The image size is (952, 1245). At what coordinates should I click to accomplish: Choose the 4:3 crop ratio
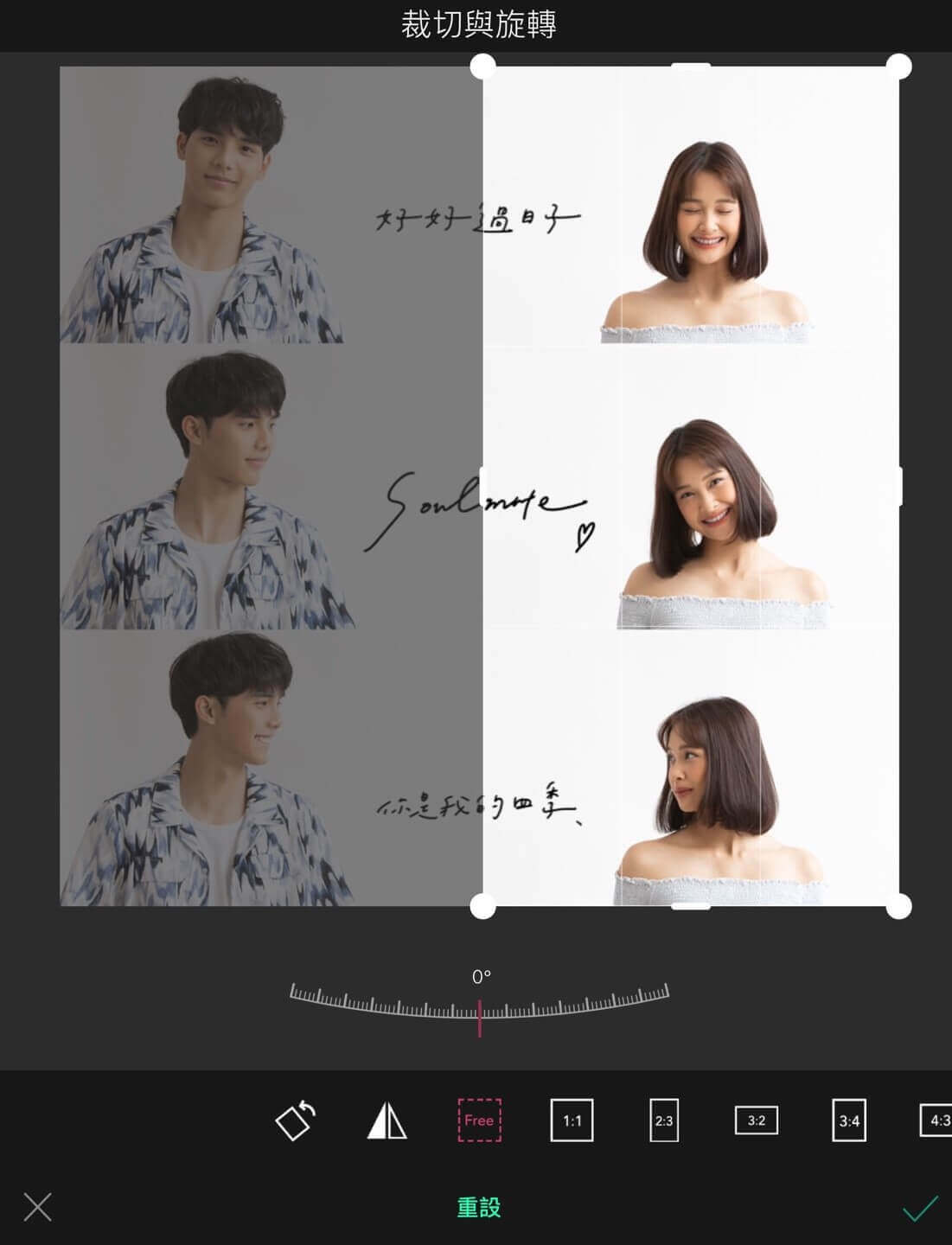point(937,1120)
